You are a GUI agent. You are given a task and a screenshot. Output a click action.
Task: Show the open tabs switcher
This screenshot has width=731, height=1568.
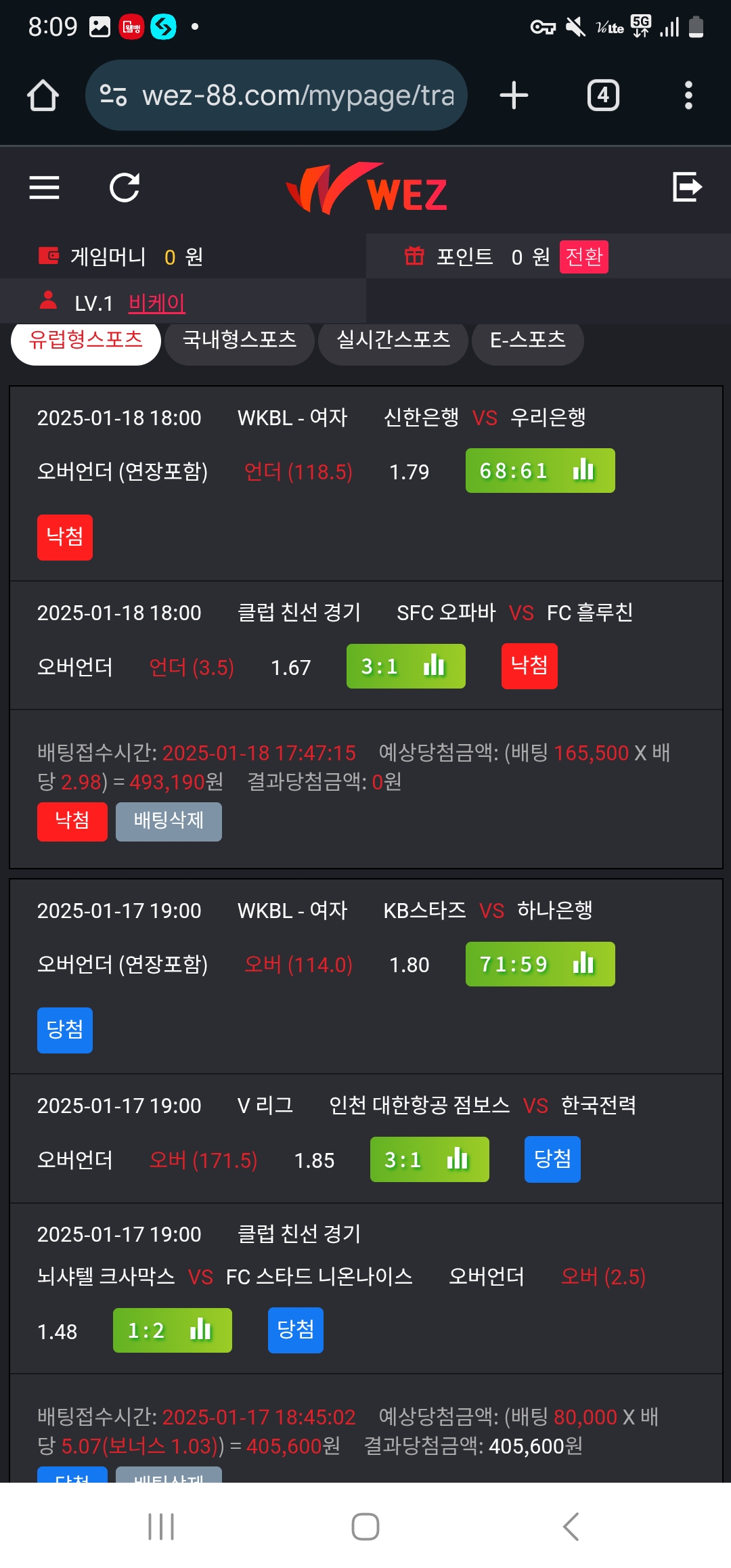click(x=603, y=95)
